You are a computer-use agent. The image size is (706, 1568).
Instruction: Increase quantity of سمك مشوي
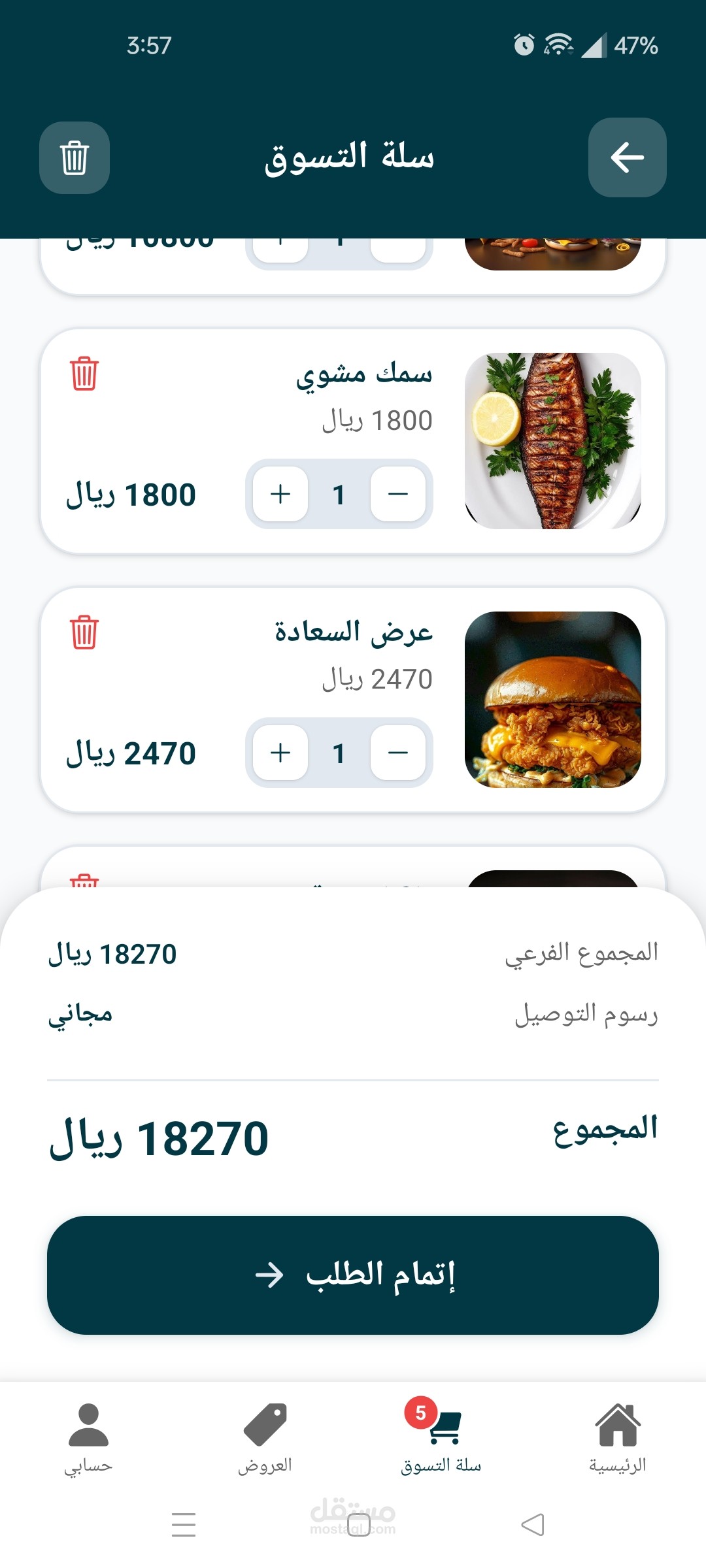[x=280, y=494]
